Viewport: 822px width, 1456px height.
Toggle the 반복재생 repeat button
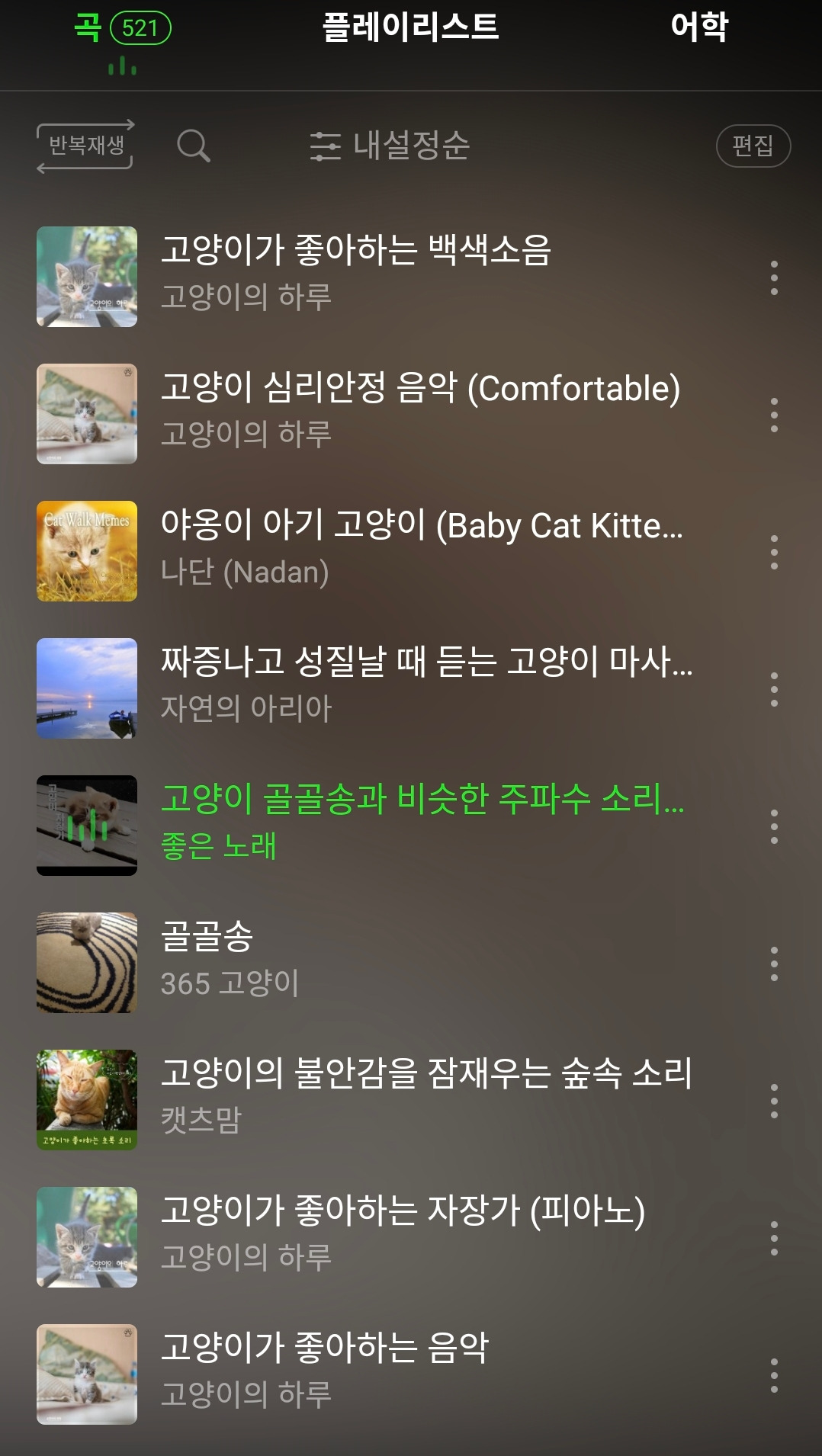[85, 146]
